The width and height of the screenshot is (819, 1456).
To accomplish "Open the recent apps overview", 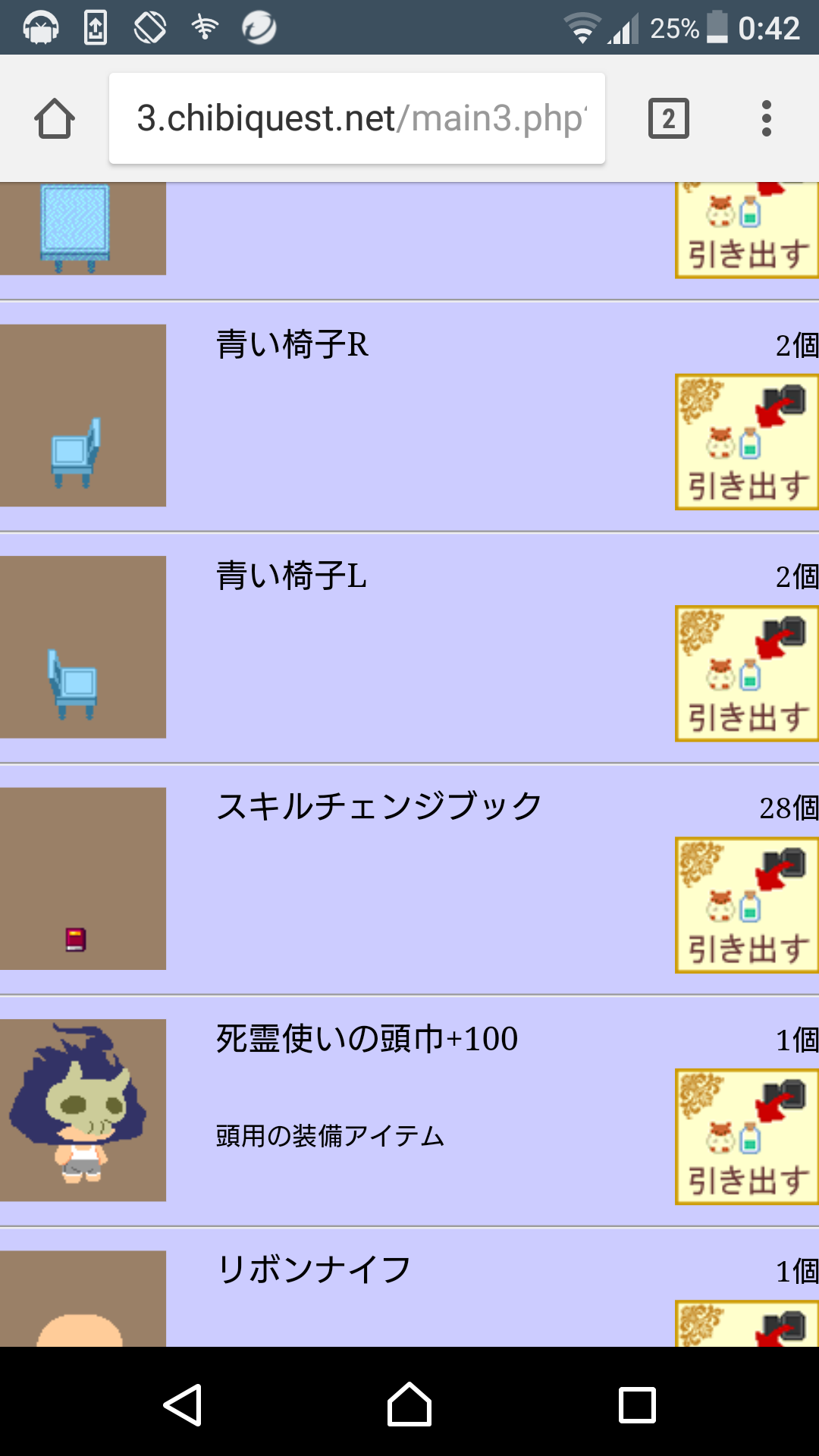I will coord(637,1405).
